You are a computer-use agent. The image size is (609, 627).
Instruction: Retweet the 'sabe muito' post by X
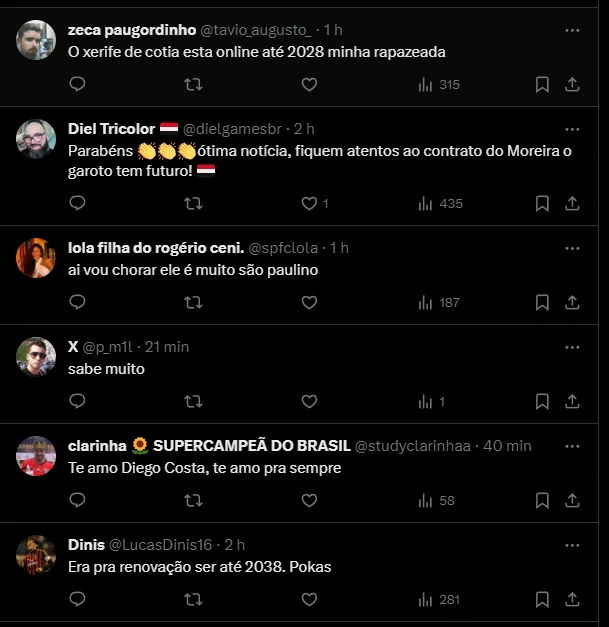click(x=193, y=401)
